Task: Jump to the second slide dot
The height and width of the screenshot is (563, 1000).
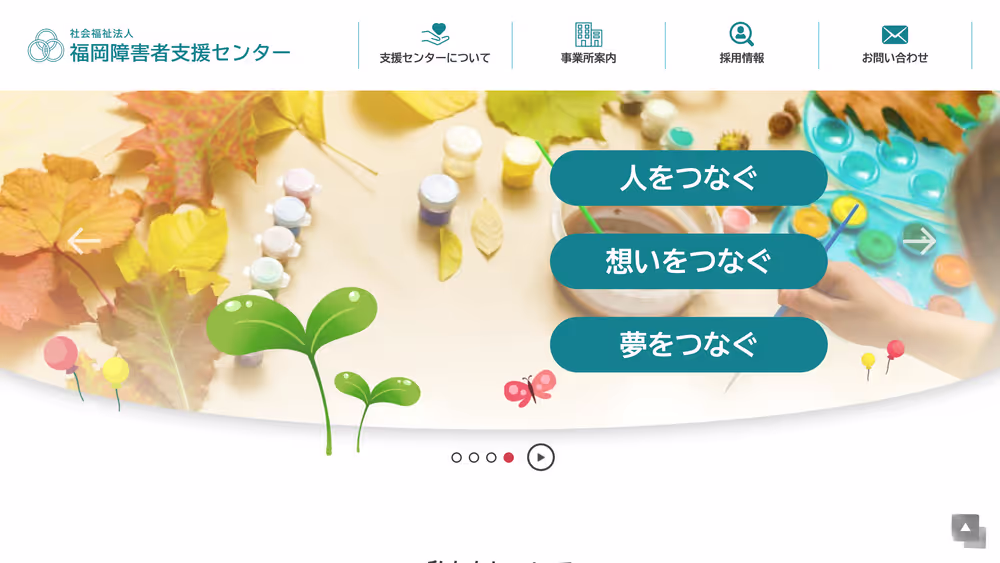Action: tap(474, 458)
